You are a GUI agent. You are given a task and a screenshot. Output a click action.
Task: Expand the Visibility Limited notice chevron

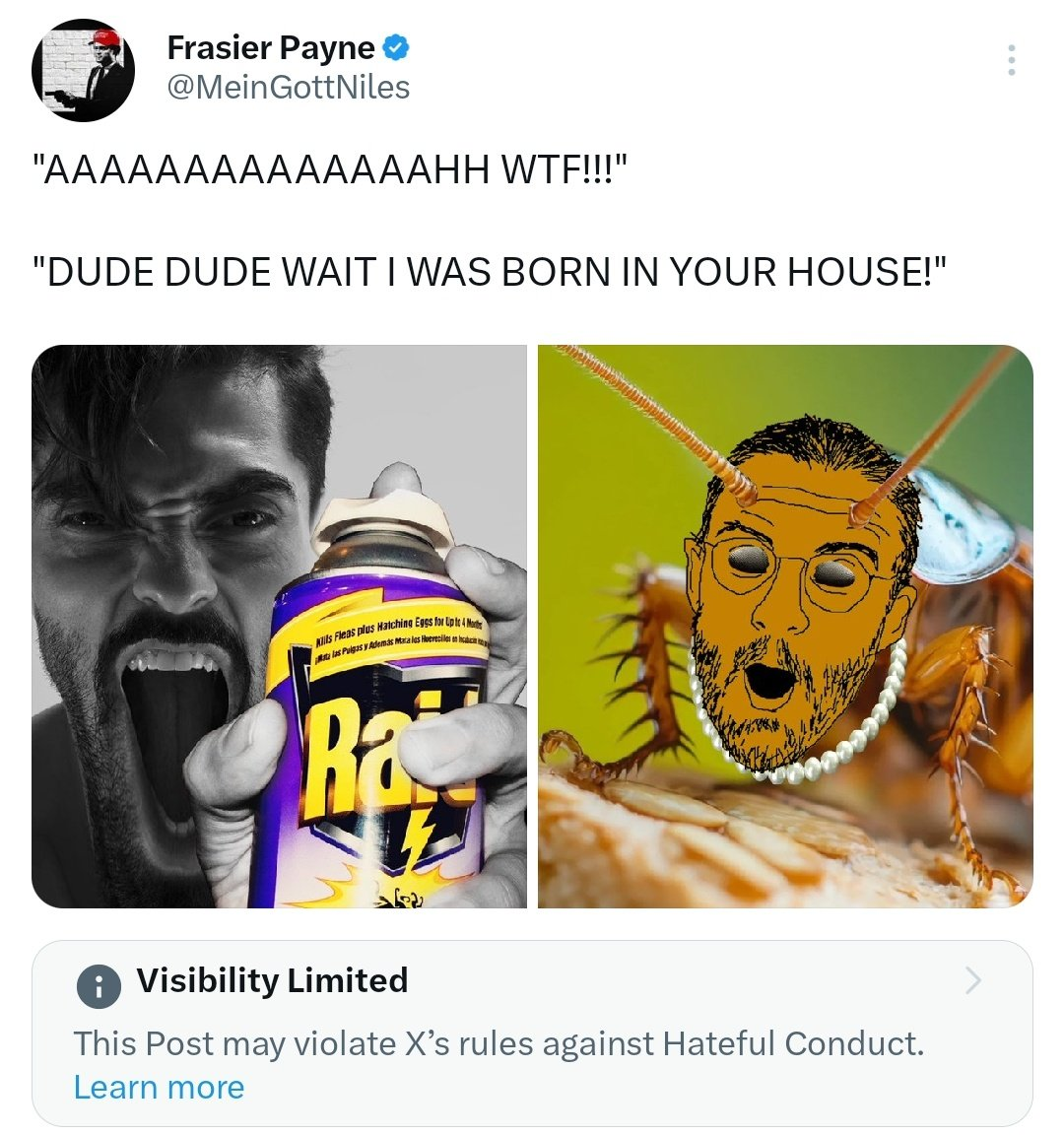973,980
